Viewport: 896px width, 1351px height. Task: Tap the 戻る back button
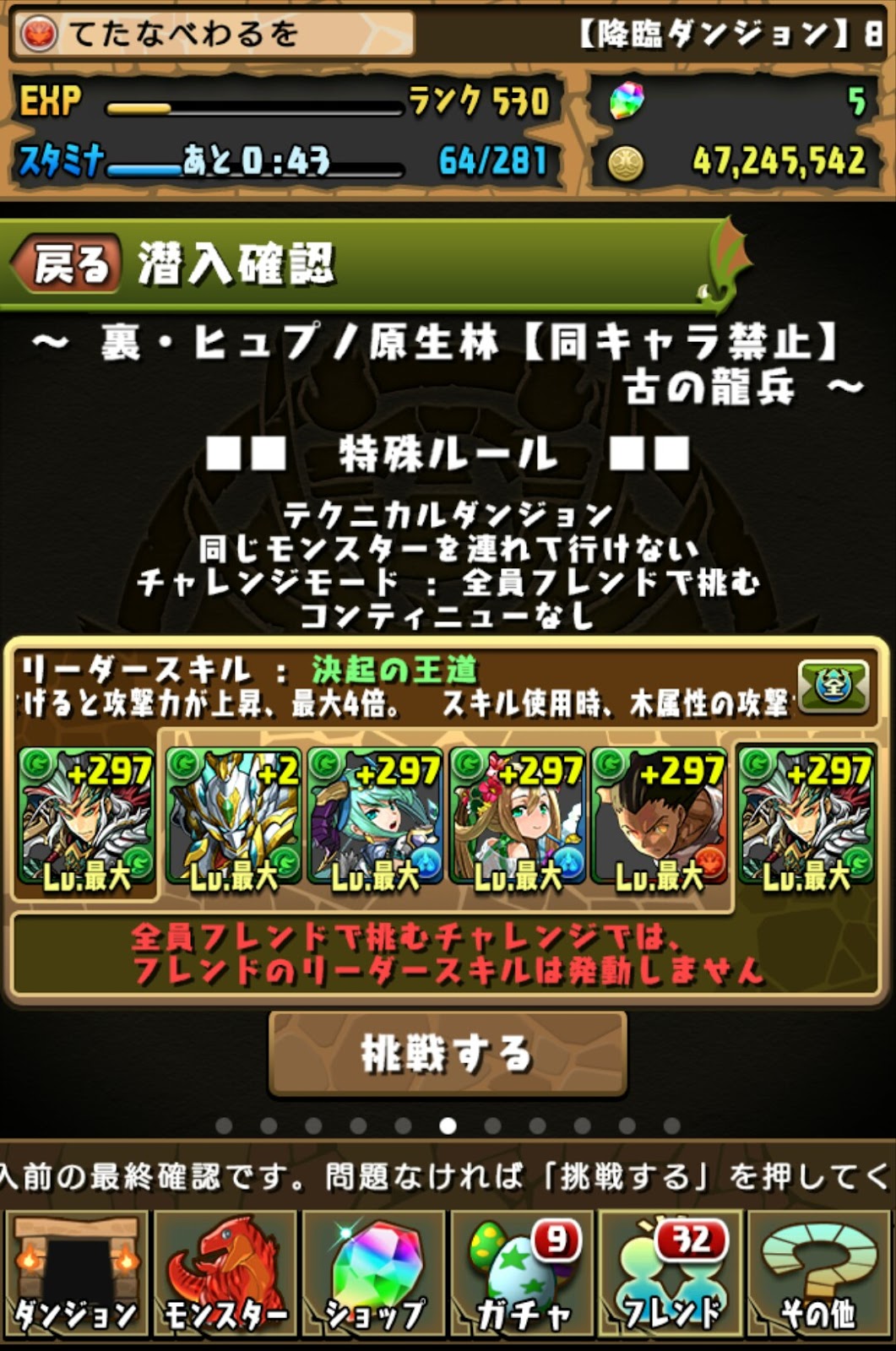pos(66,264)
